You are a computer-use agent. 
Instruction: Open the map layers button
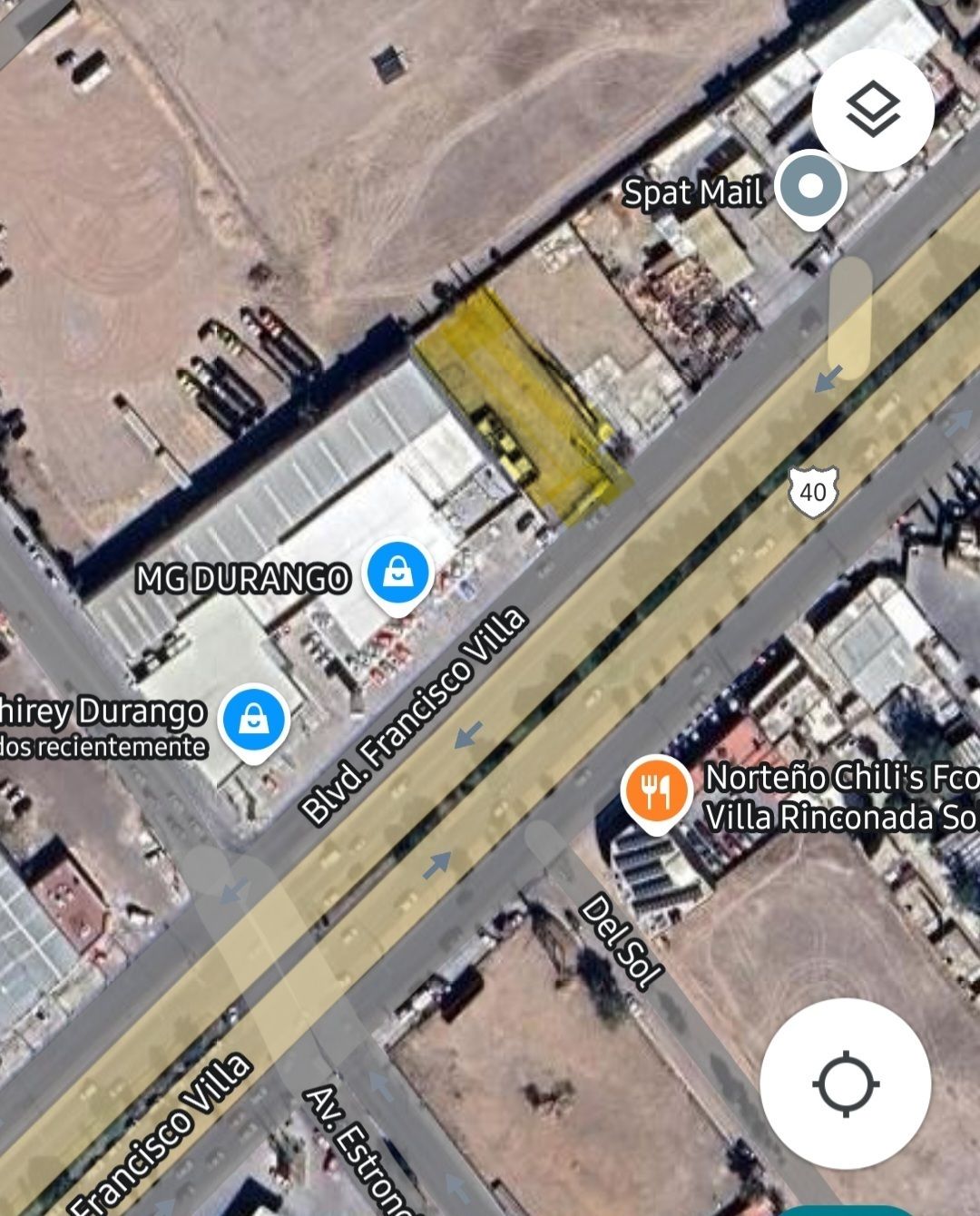click(872, 110)
